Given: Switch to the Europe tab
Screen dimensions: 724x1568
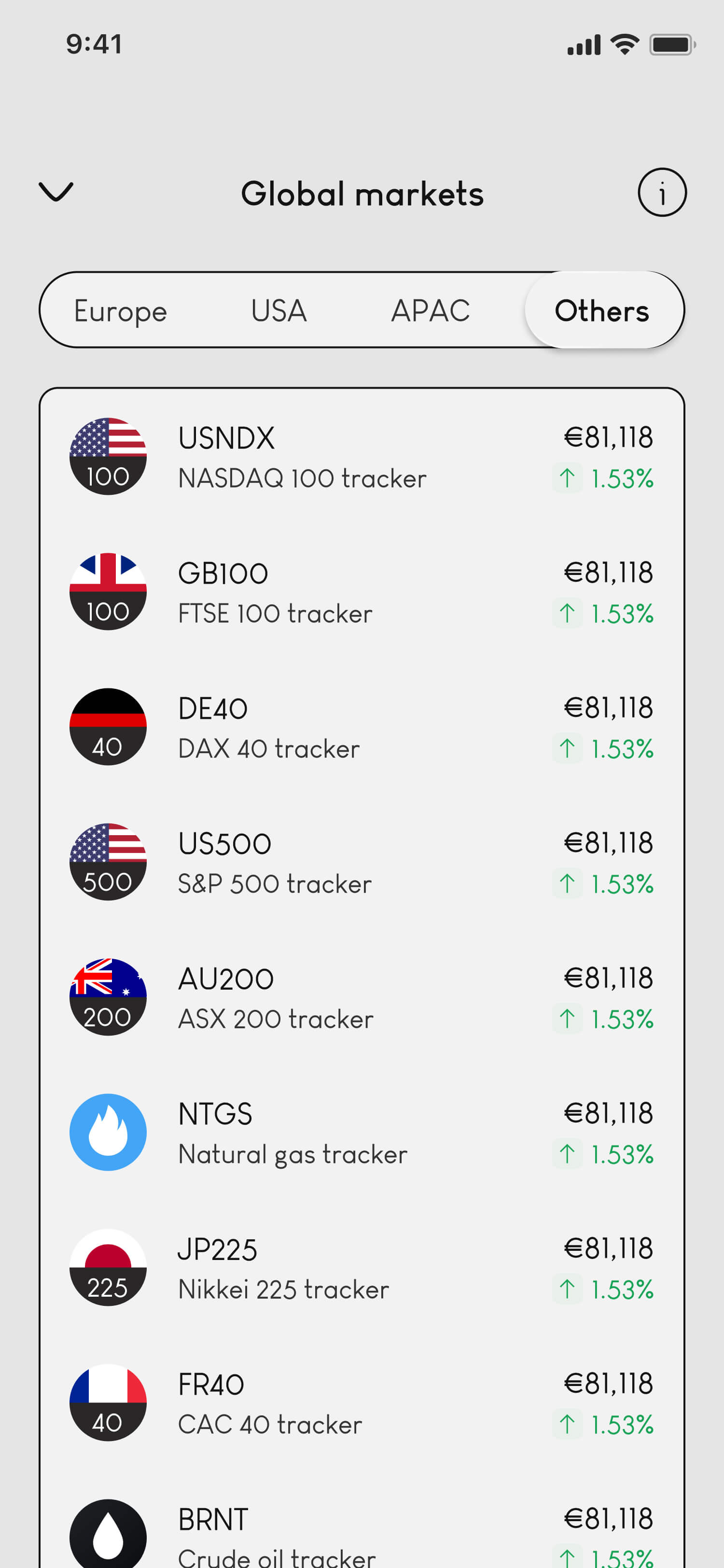Looking at the screenshot, I should tap(121, 310).
